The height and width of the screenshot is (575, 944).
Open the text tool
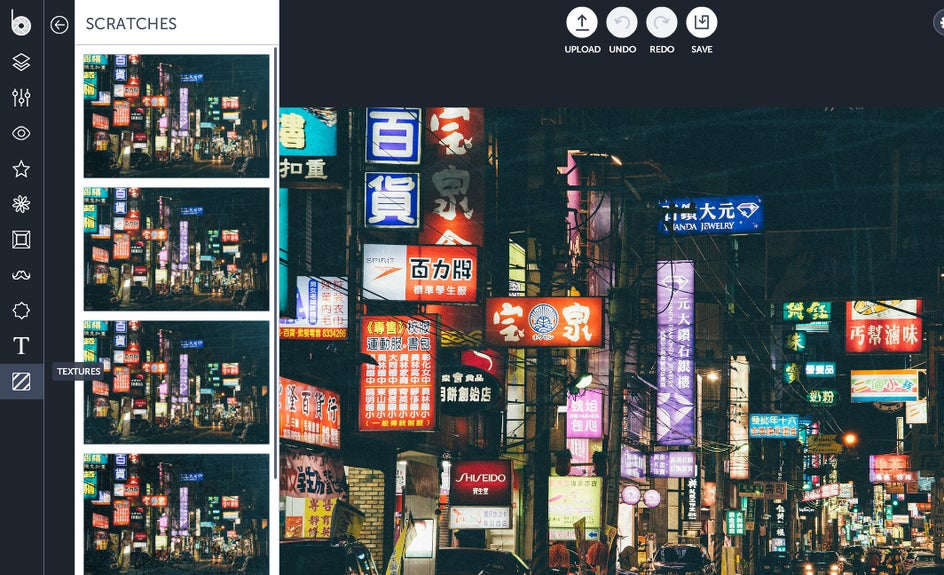pos(21,346)
